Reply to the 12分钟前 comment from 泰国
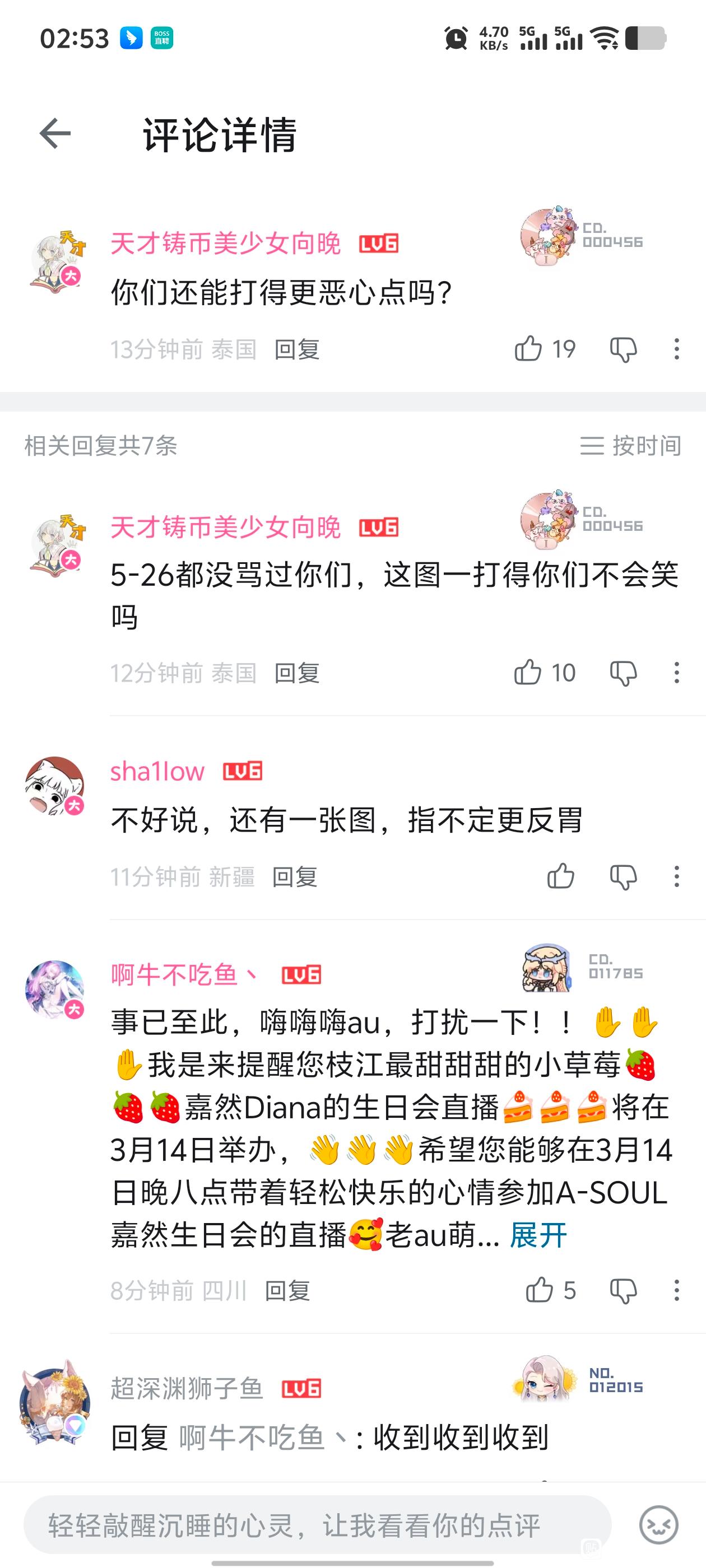Image resolution: width=706 pixels, height=1568 pixels. (x=296, y=673)
